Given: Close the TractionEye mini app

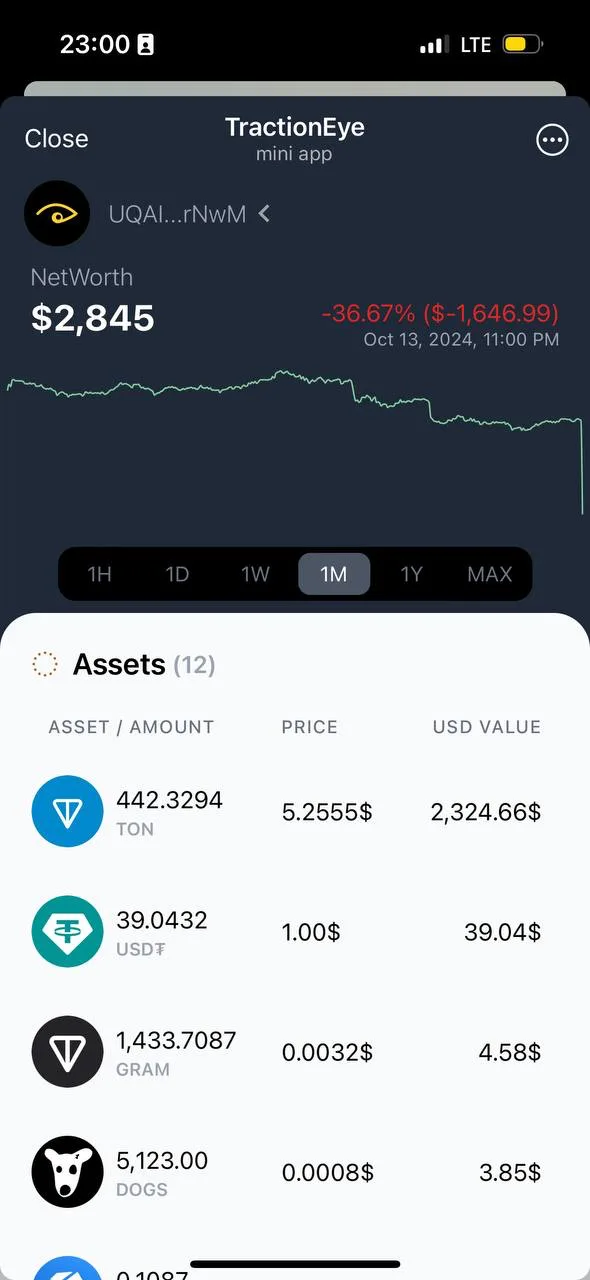Looking at the screenshot, I should coord(56,139).
